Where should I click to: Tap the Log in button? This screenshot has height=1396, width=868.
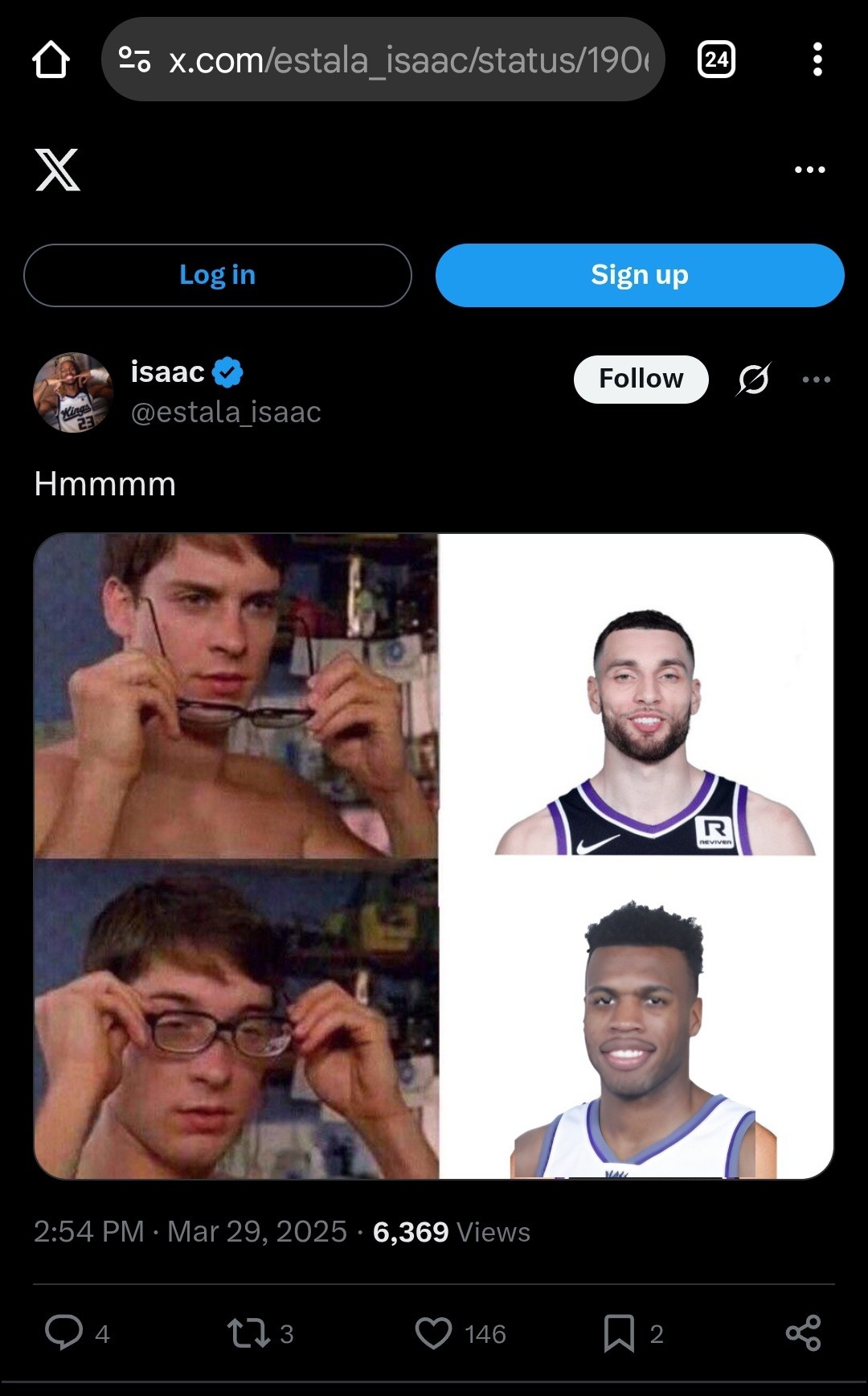click(x=218, y=275)
